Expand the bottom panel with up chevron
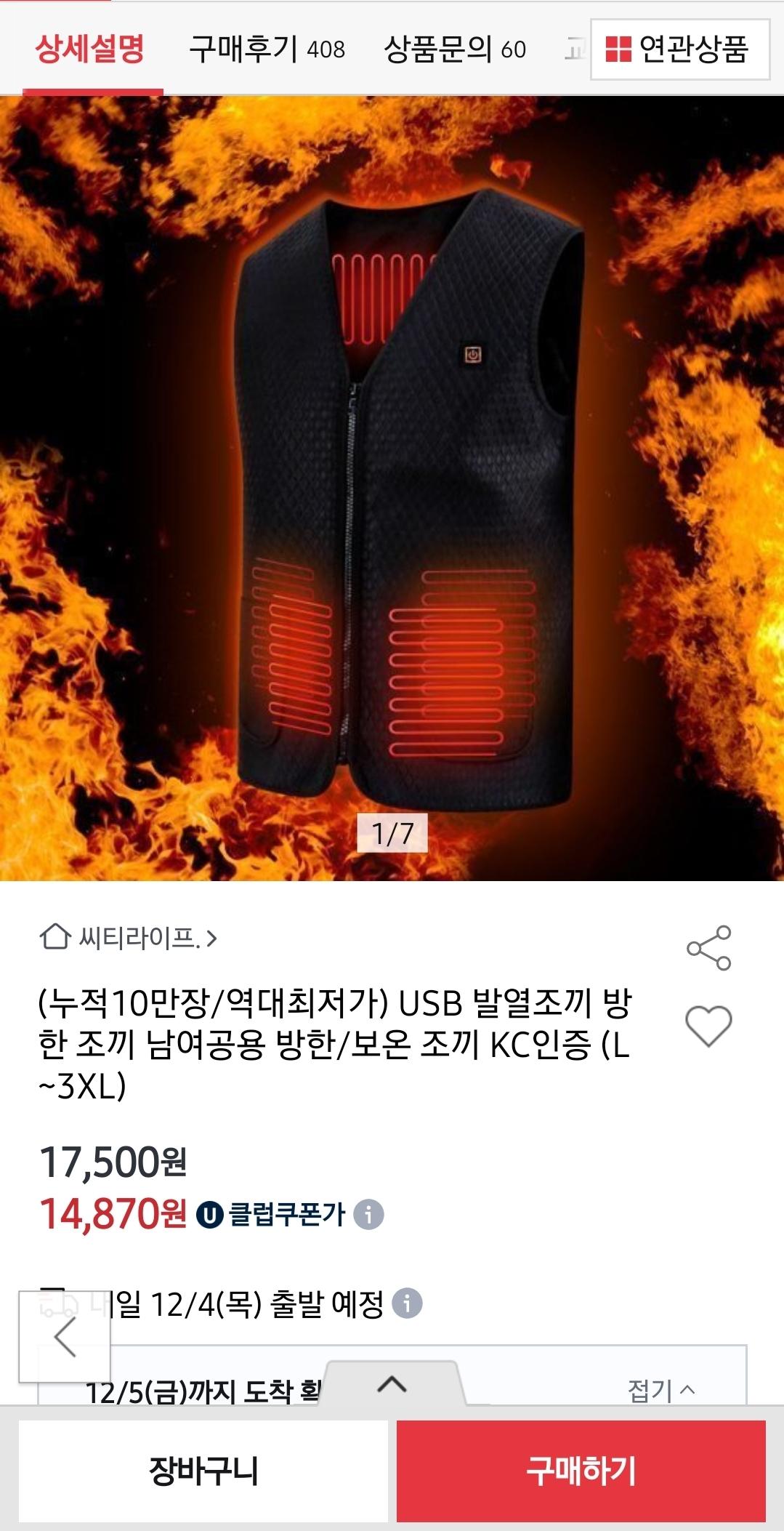 tap(392, 1383)
